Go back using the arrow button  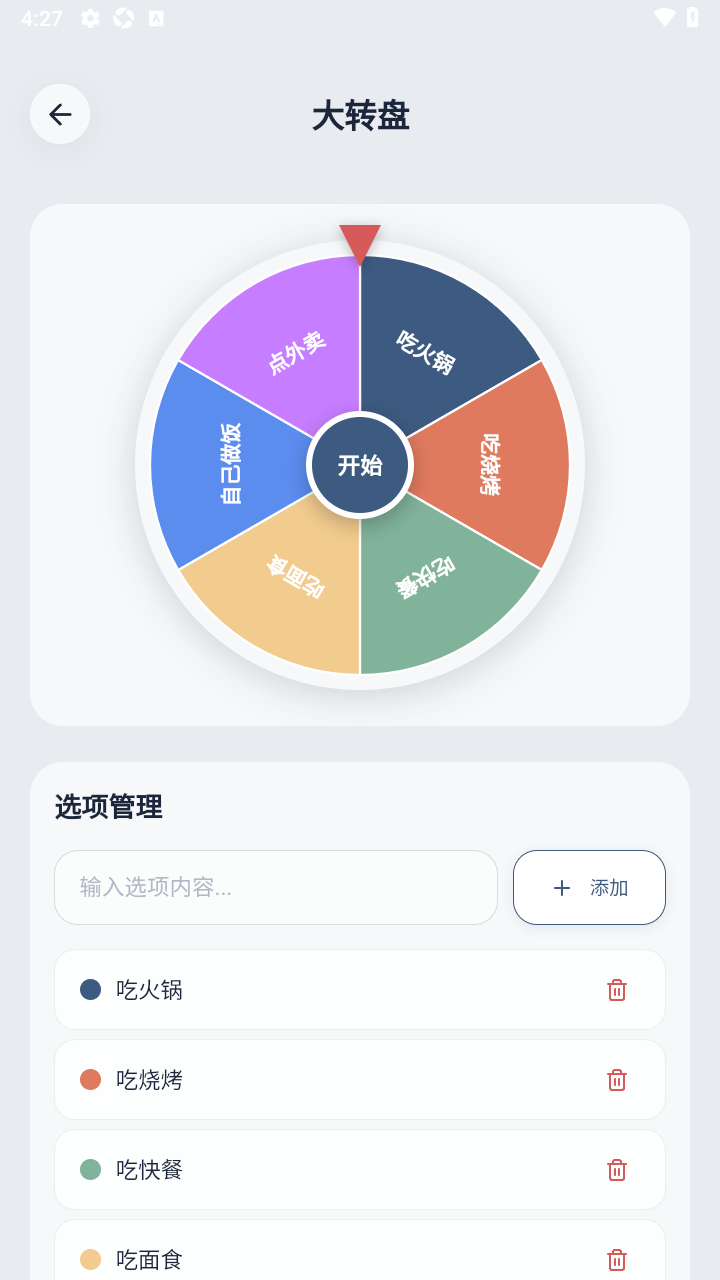coord(60,114)
